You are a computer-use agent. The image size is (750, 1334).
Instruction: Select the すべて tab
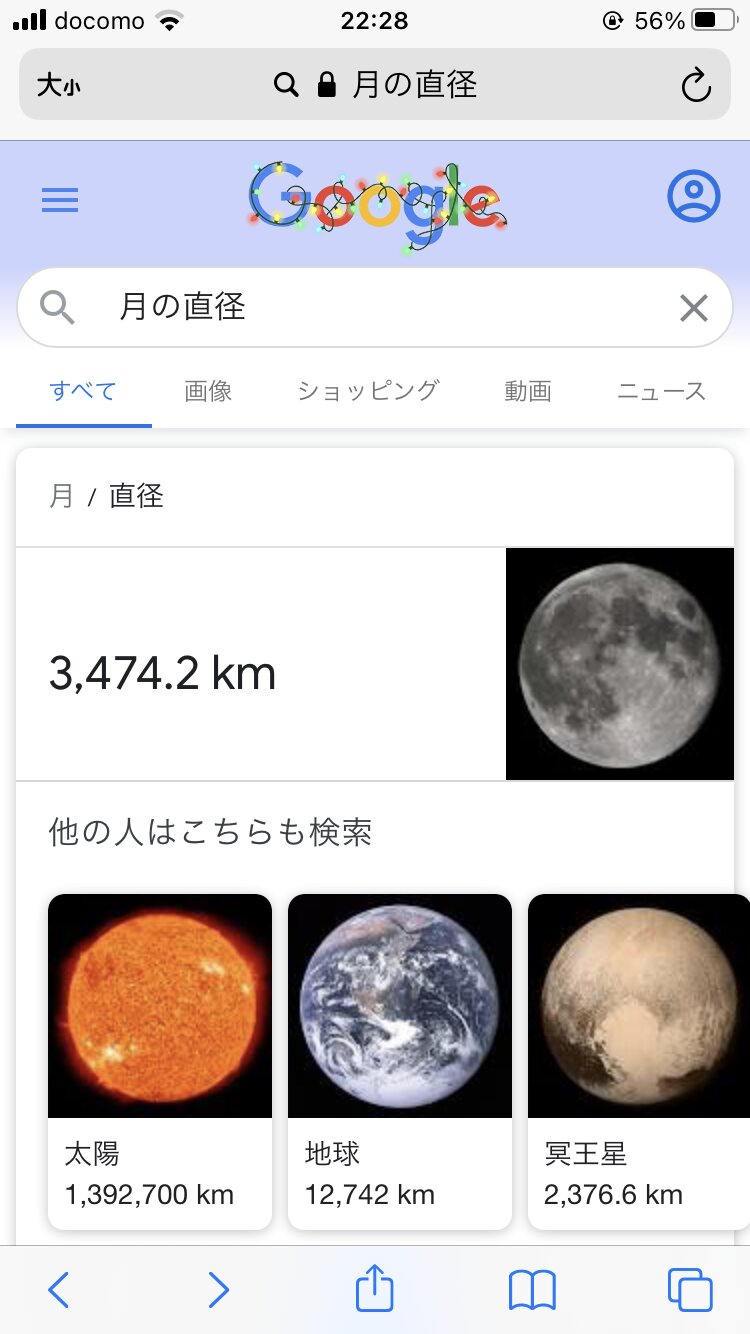[83, 391]
